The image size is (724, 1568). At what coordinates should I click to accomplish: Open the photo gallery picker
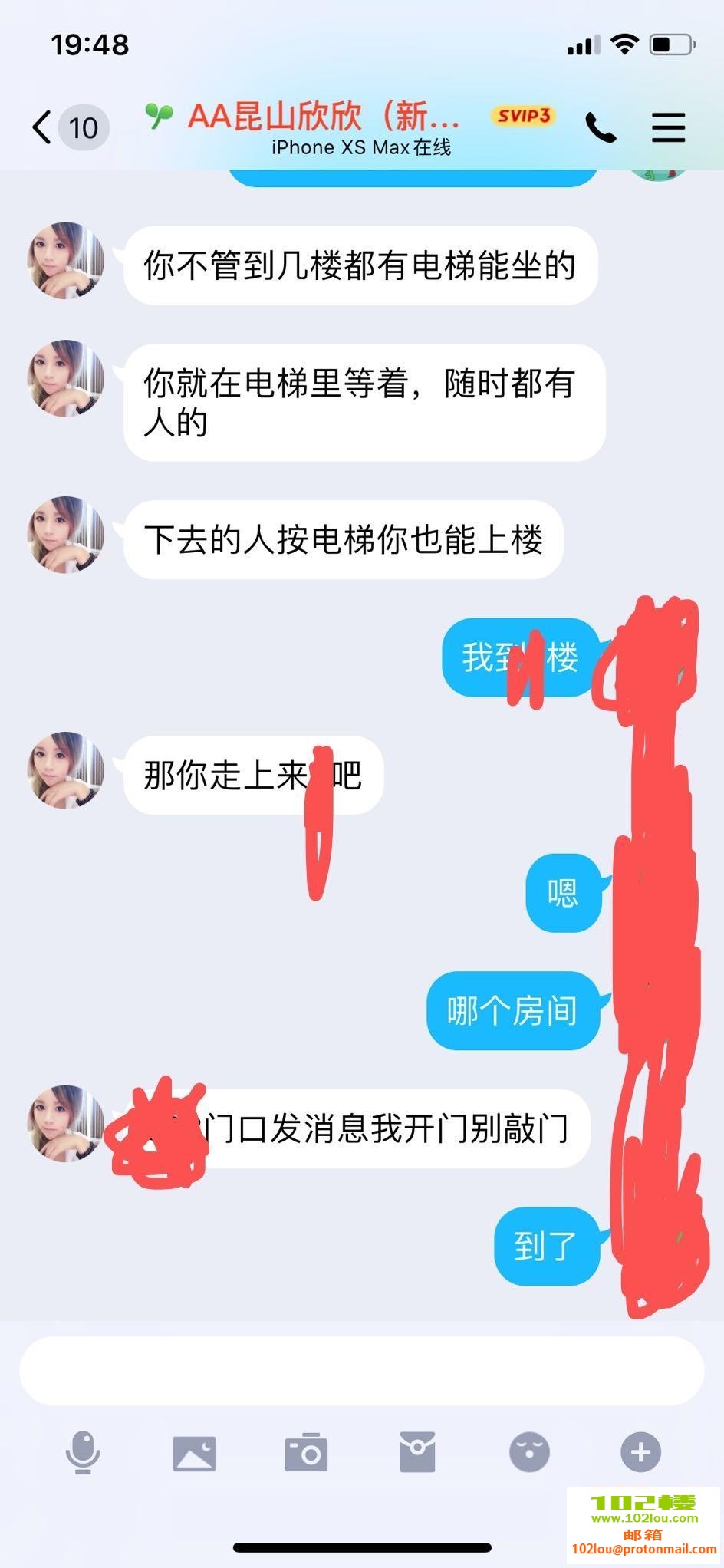pyautogui.click(x=194, y=1452)
